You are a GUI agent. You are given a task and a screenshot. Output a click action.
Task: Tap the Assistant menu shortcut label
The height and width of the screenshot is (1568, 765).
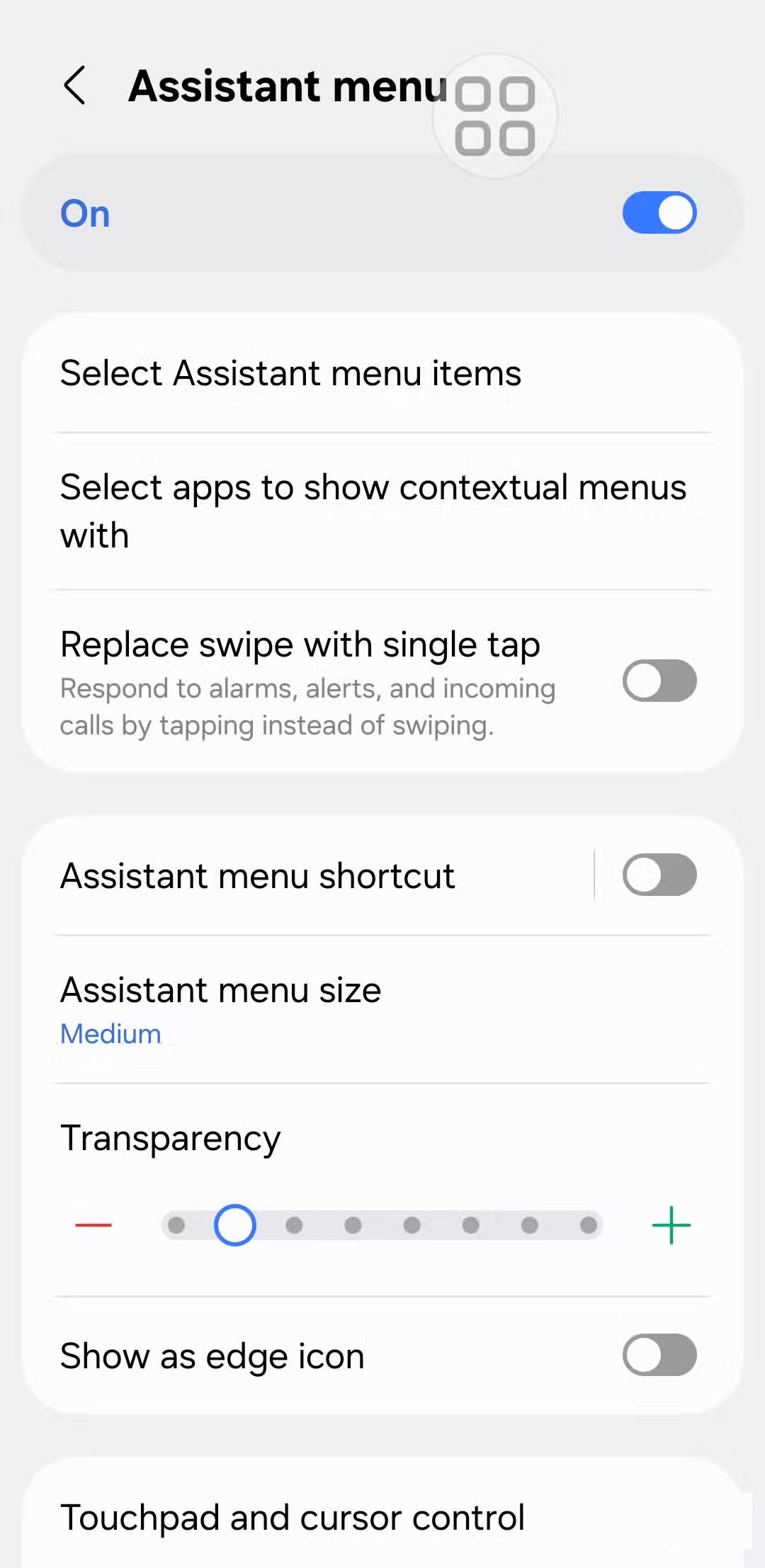tap(258, 875)
